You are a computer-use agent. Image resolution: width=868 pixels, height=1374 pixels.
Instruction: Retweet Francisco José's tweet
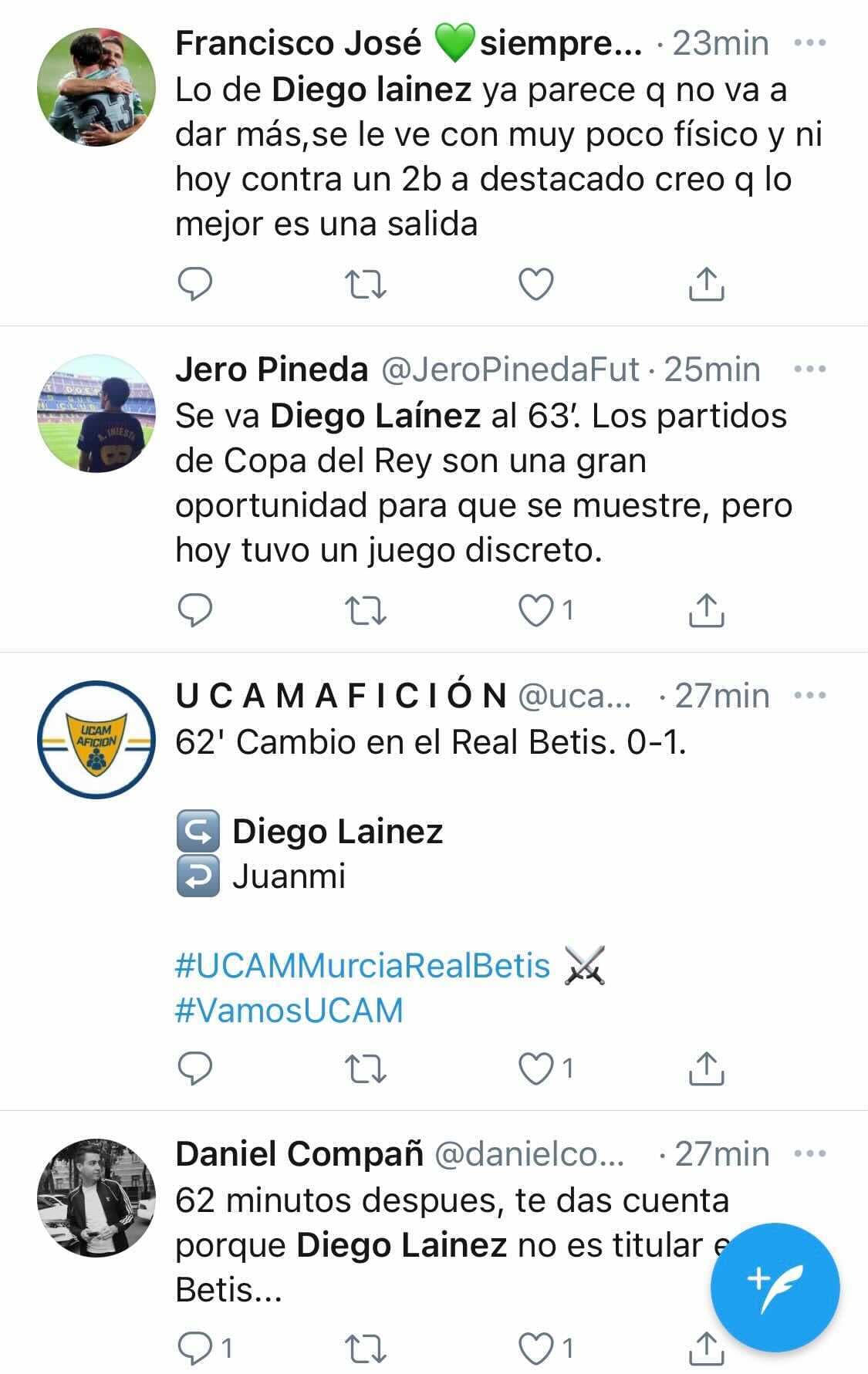point(365,284)
